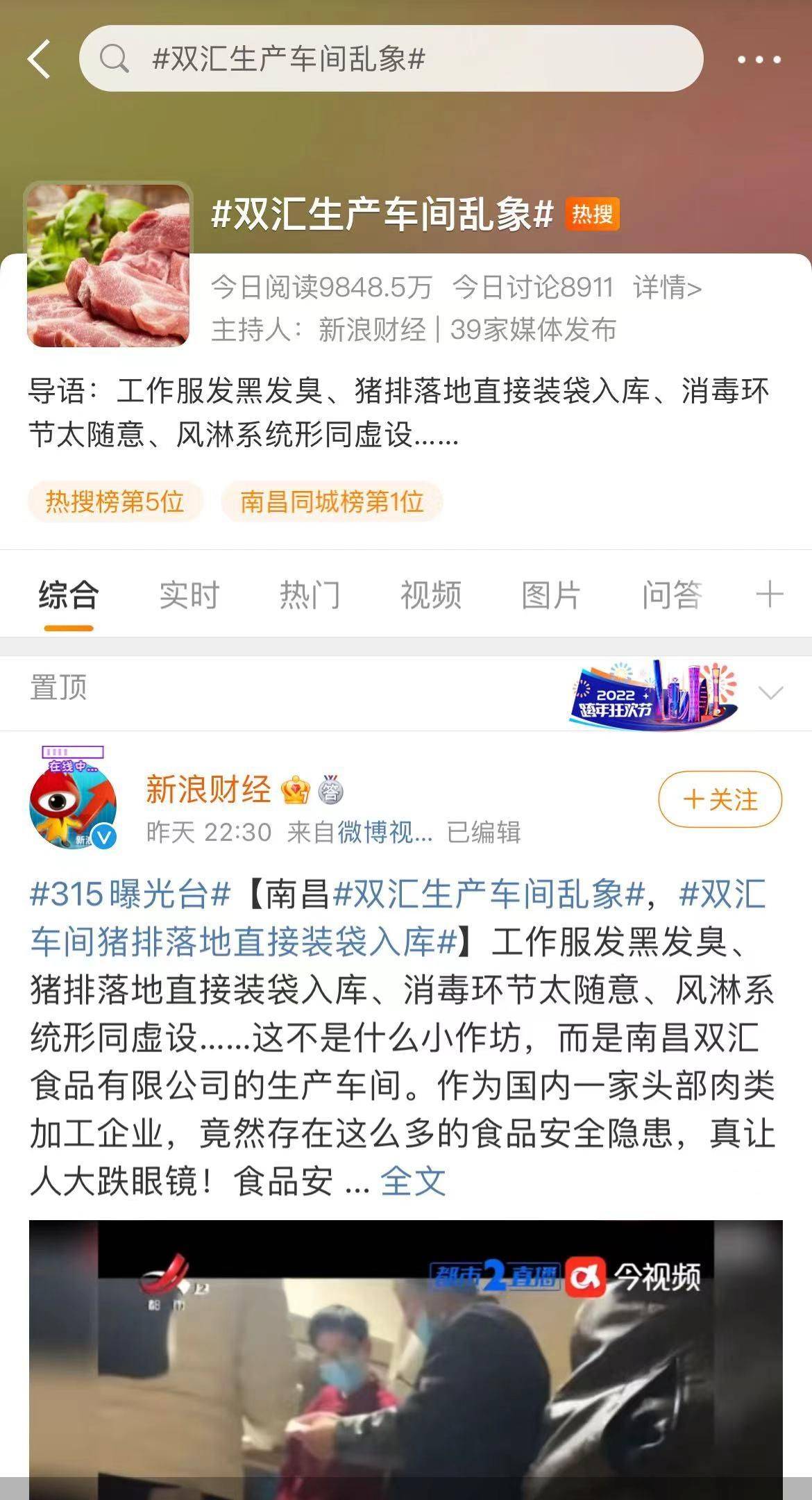Switch to the 问答 tab
This screenshot has height=1500, width=812.
pyautogui.click(x=672, y=595)
